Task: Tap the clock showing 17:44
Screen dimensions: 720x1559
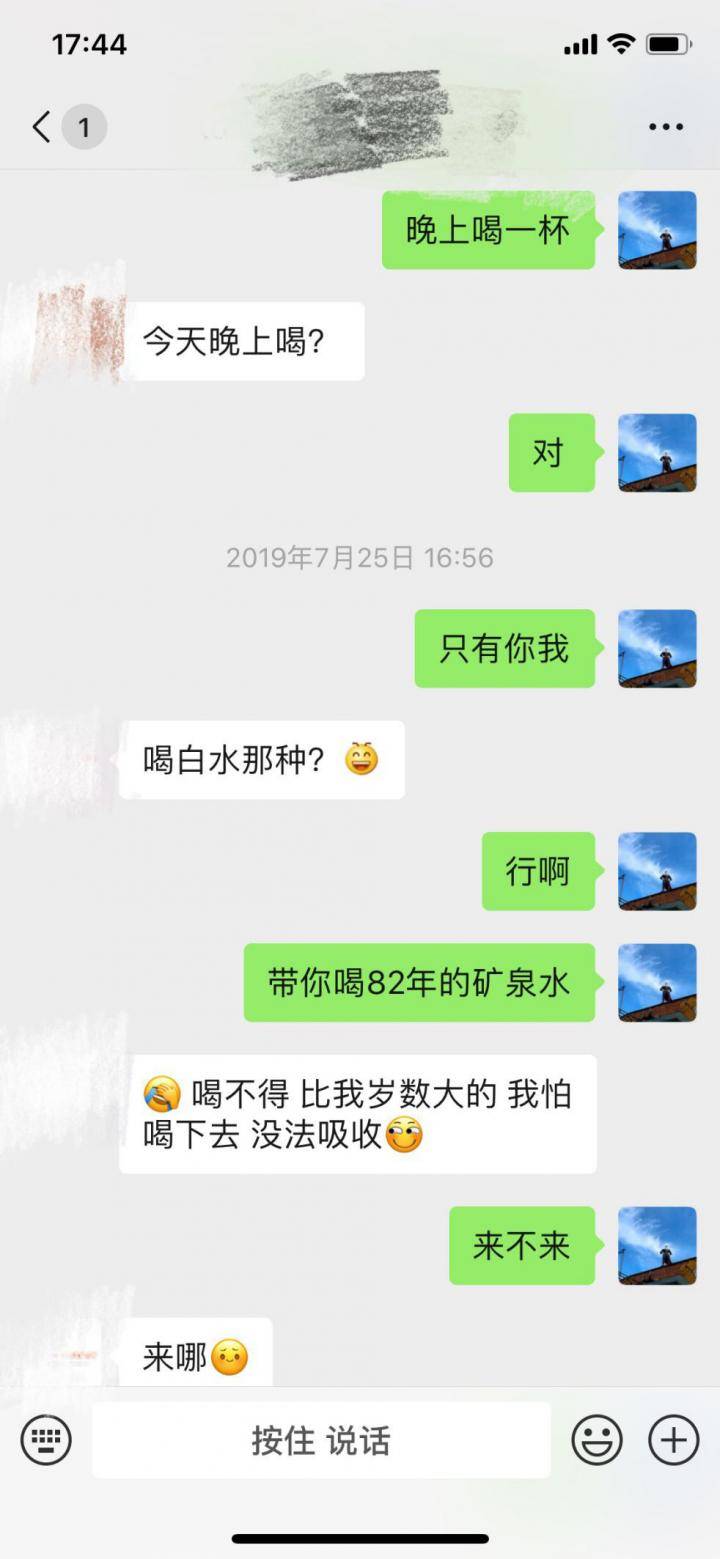Action: (88, 44)
